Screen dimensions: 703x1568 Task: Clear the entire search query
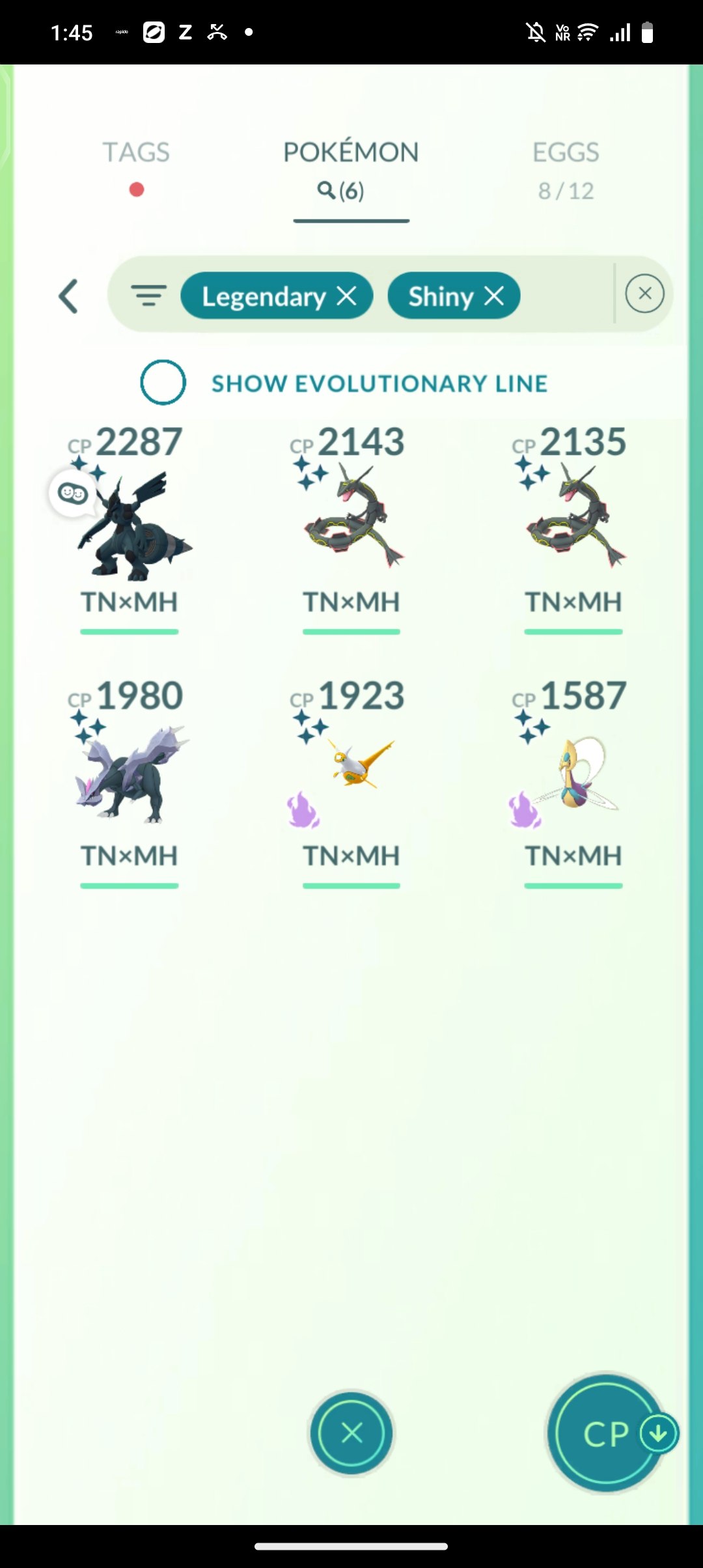[644, 294]
